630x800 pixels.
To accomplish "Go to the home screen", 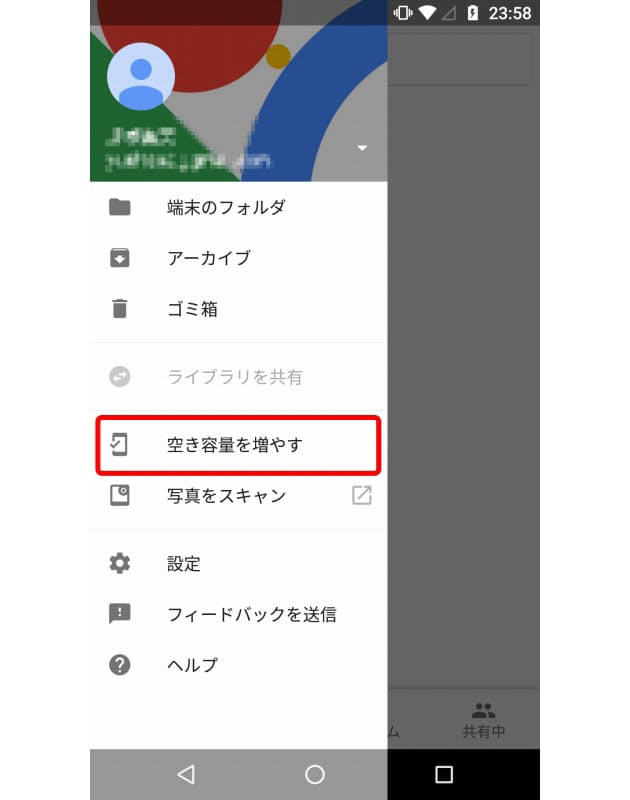I will 315,774.
